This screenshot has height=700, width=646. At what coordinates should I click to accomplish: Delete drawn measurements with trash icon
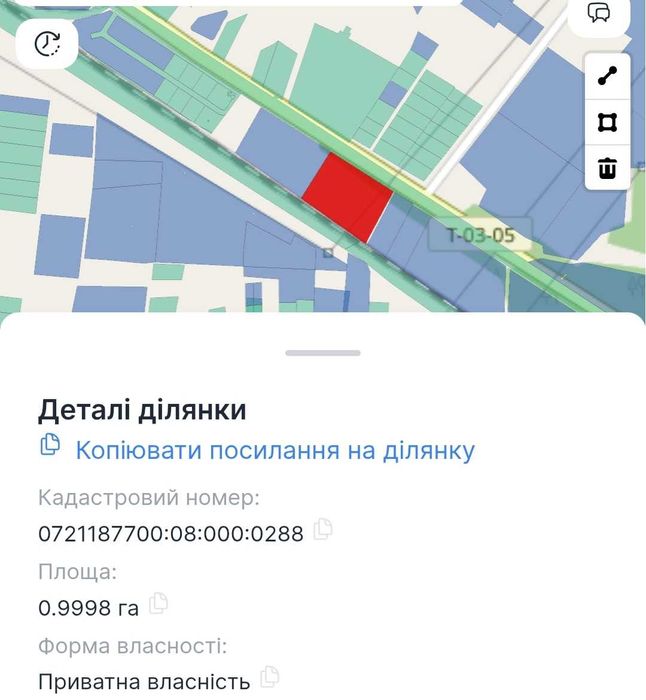click(x=607, y=167)
